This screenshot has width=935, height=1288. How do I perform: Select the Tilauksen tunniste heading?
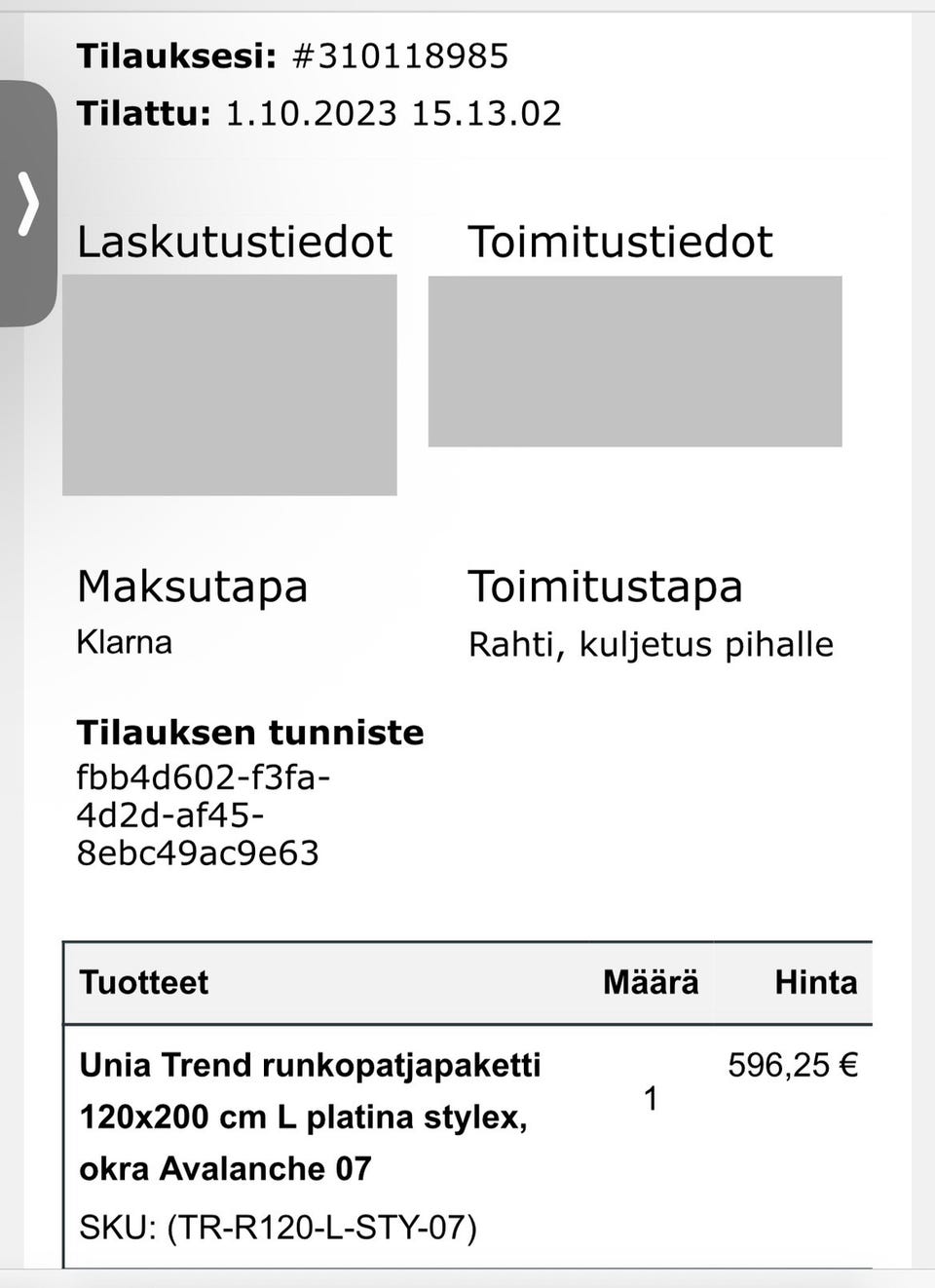click(250, 731)
